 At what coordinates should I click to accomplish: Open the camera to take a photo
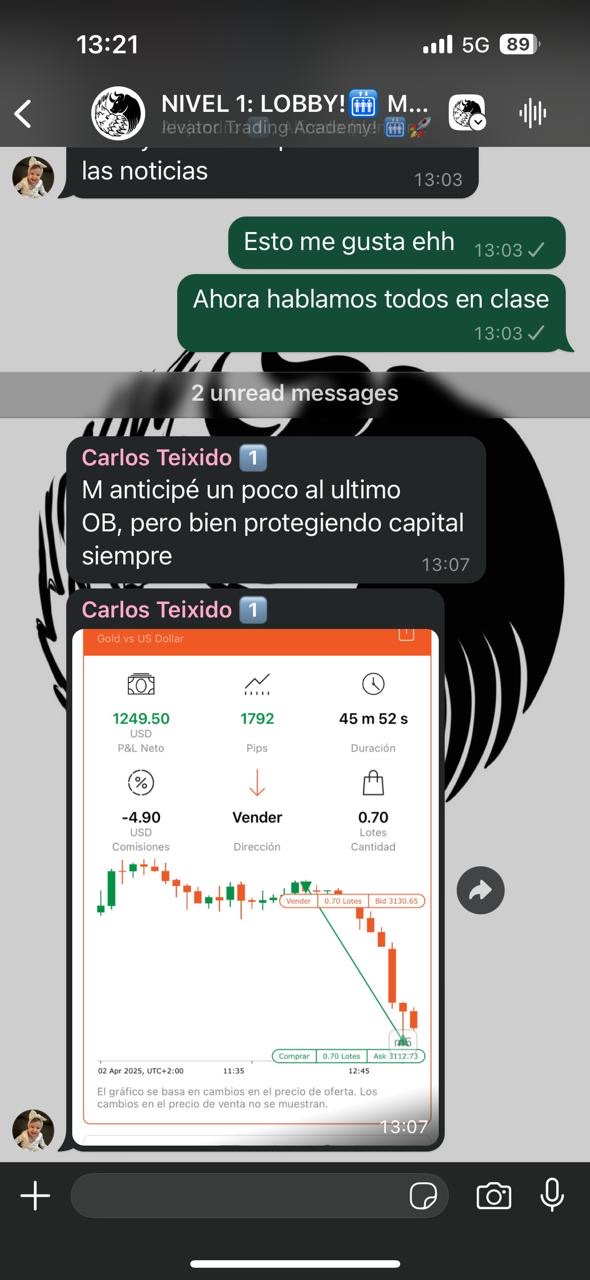(x=494, y=1196)
